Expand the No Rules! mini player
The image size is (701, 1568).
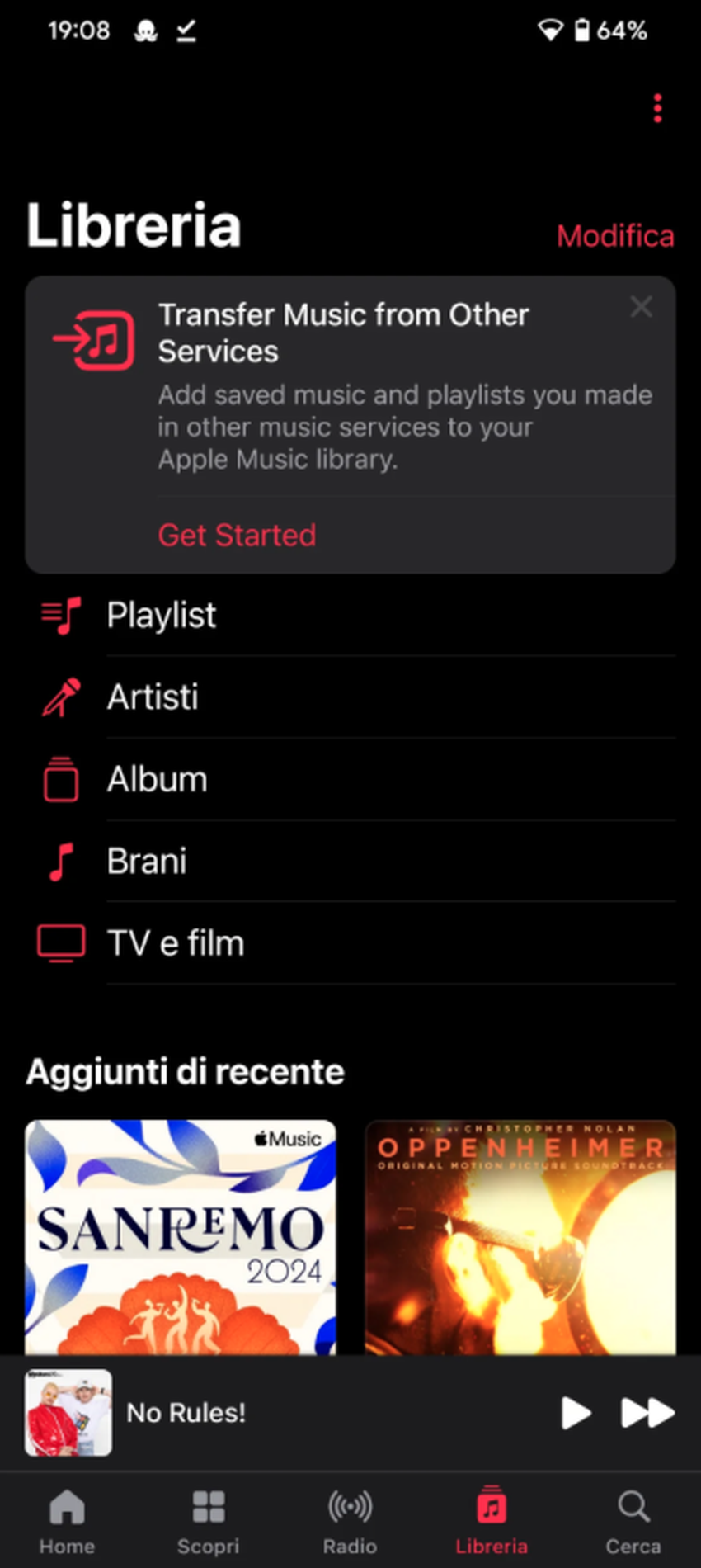pyautogui.click(x=247, y=1412)
